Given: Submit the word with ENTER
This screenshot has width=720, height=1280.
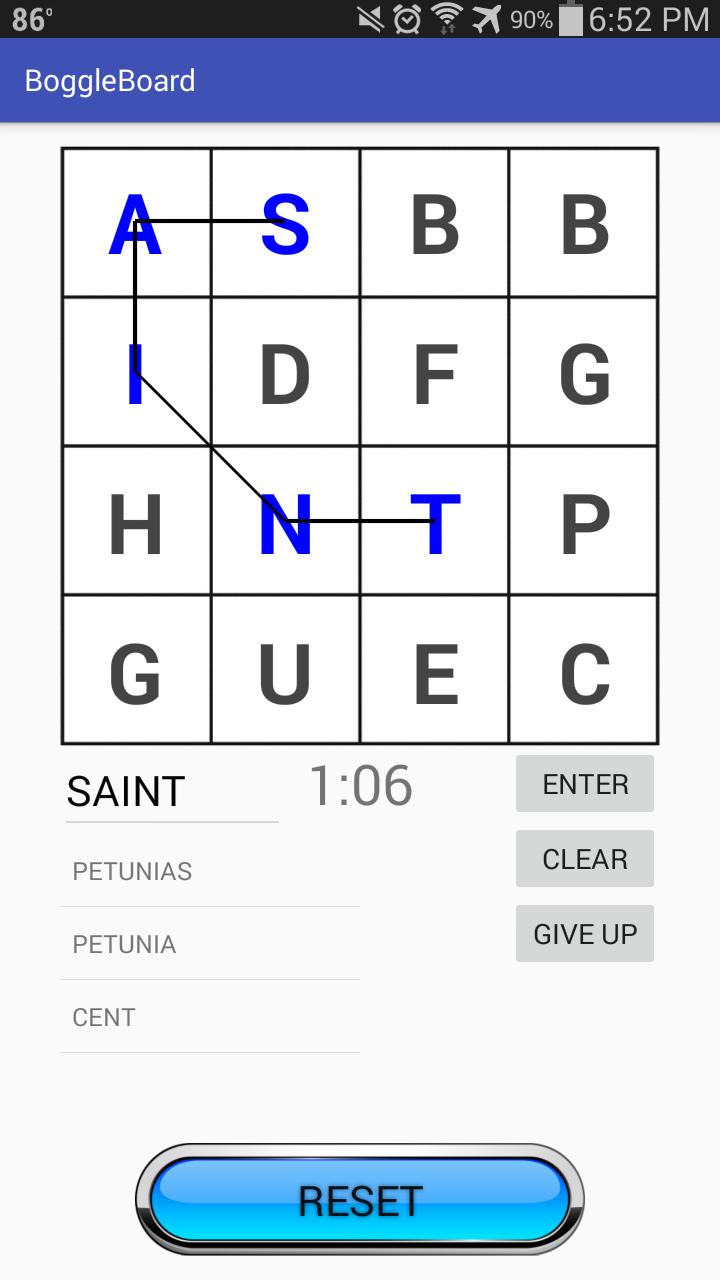Looking at the screenshot, I should [585, 784].
